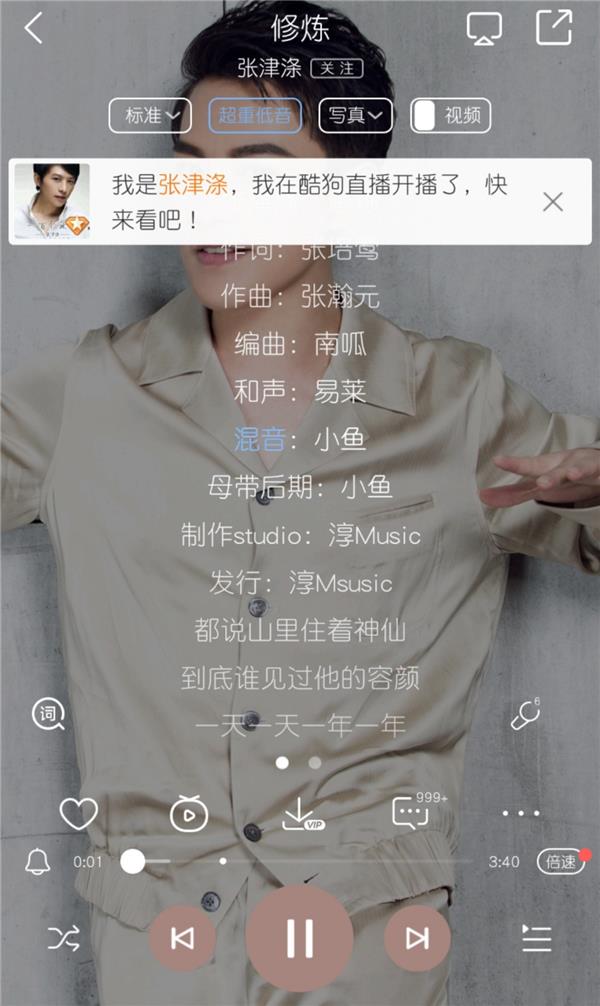The height and width of the screenshot is (1006, 600).
Task: Share the song 修炼
Action: pyautogui.click(x=554, y=27)
